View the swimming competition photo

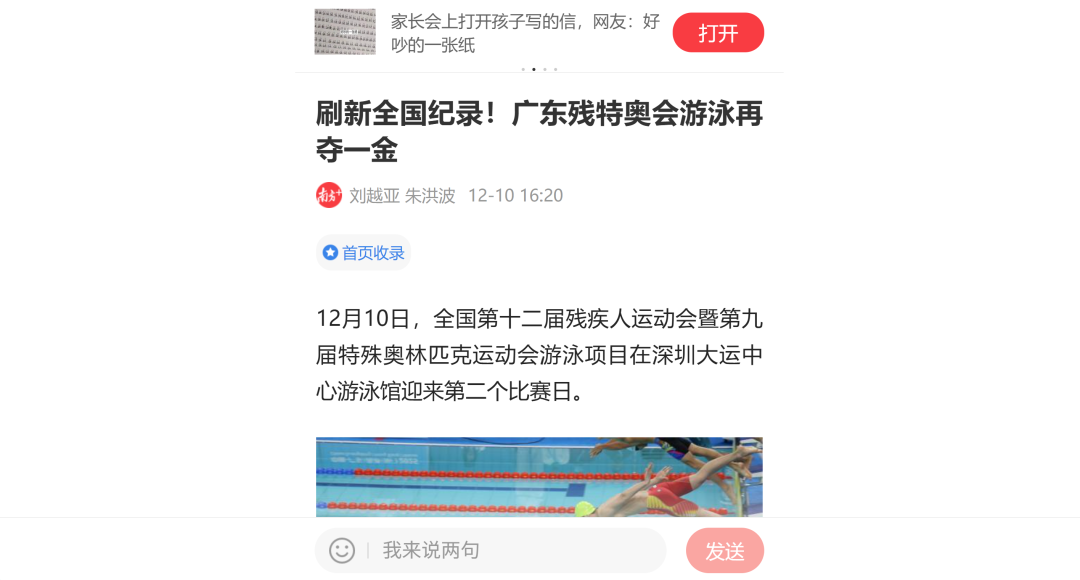click(539, 477)
